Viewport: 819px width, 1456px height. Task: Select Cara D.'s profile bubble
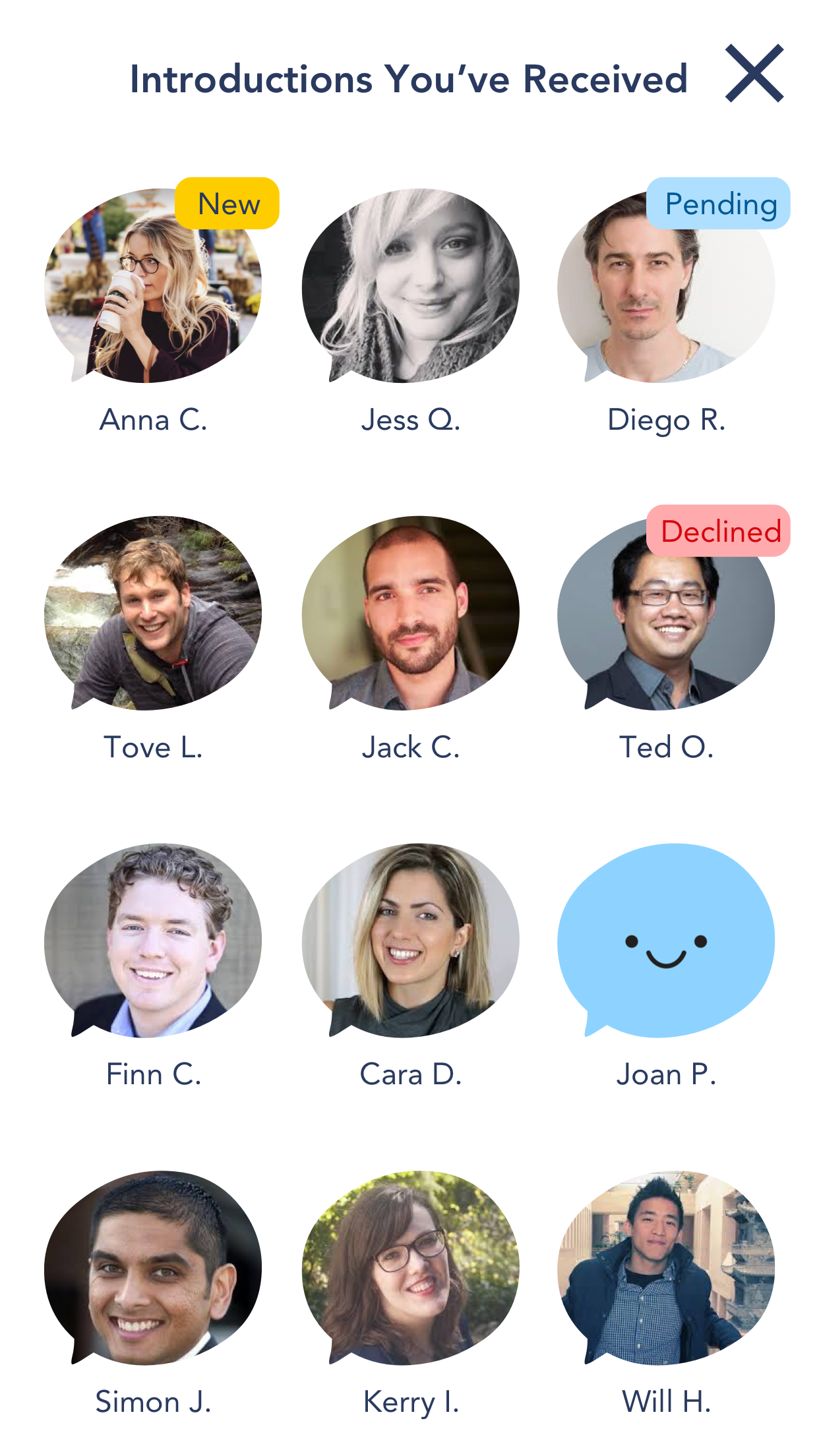coord(410,941)
